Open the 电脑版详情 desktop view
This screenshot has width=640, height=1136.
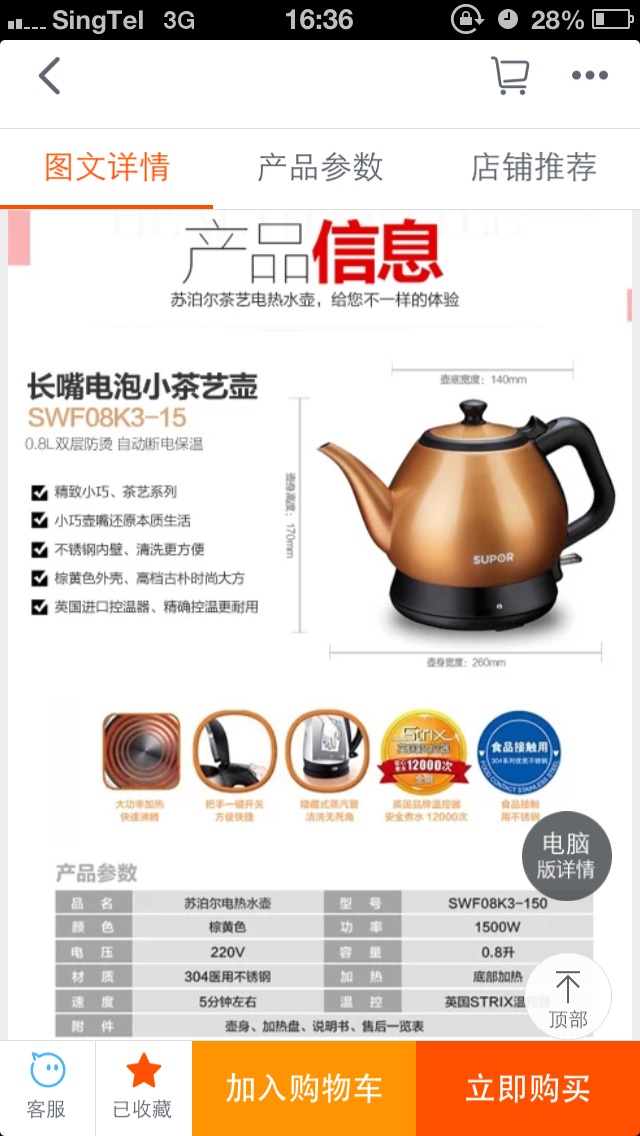click(566, 856)
